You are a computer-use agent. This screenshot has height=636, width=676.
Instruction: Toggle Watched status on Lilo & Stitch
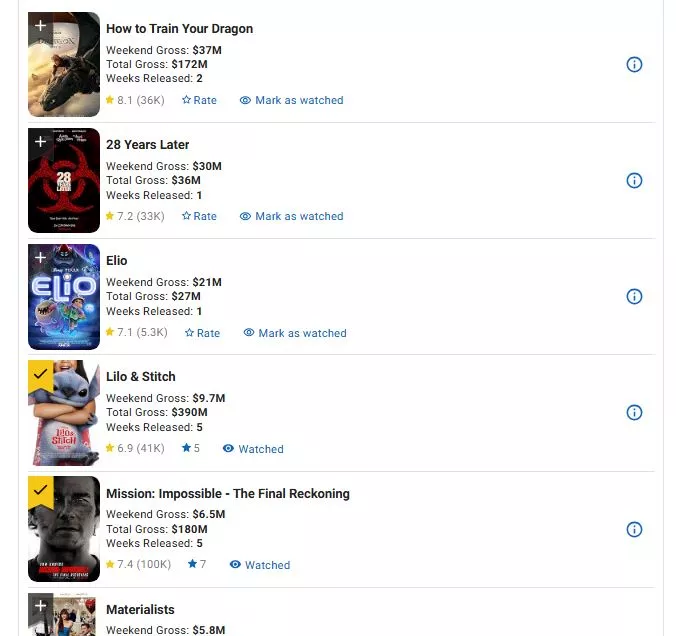[x=253, y=449]
